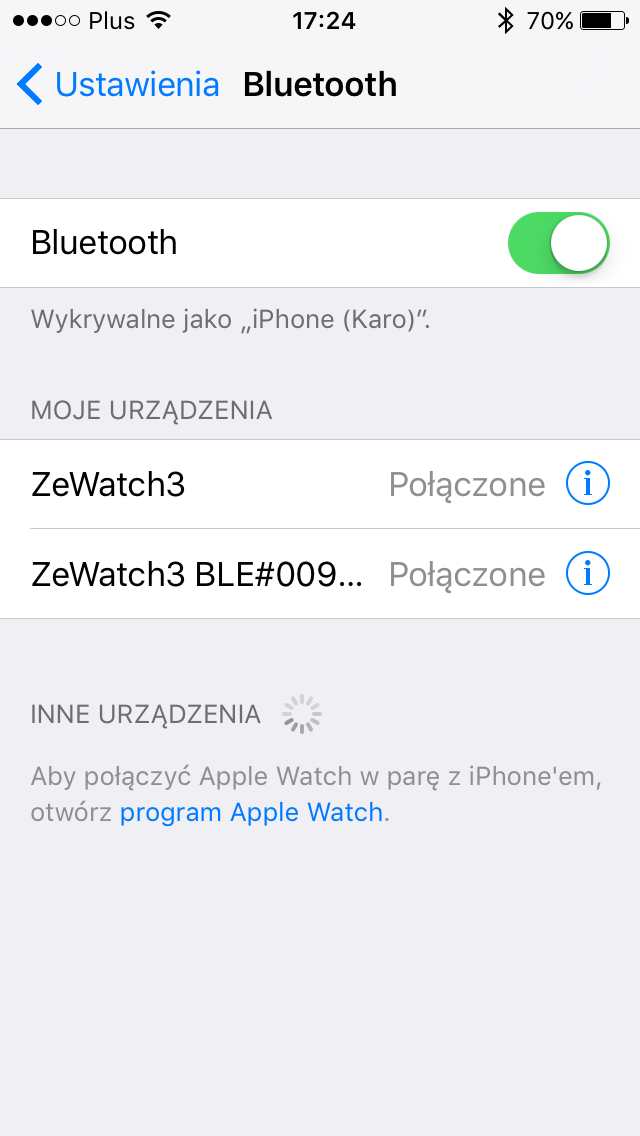Open info for ZeWatch3
Image resolution: width=640 pixels, height=1136 pixels.
[x=588, y=484]
